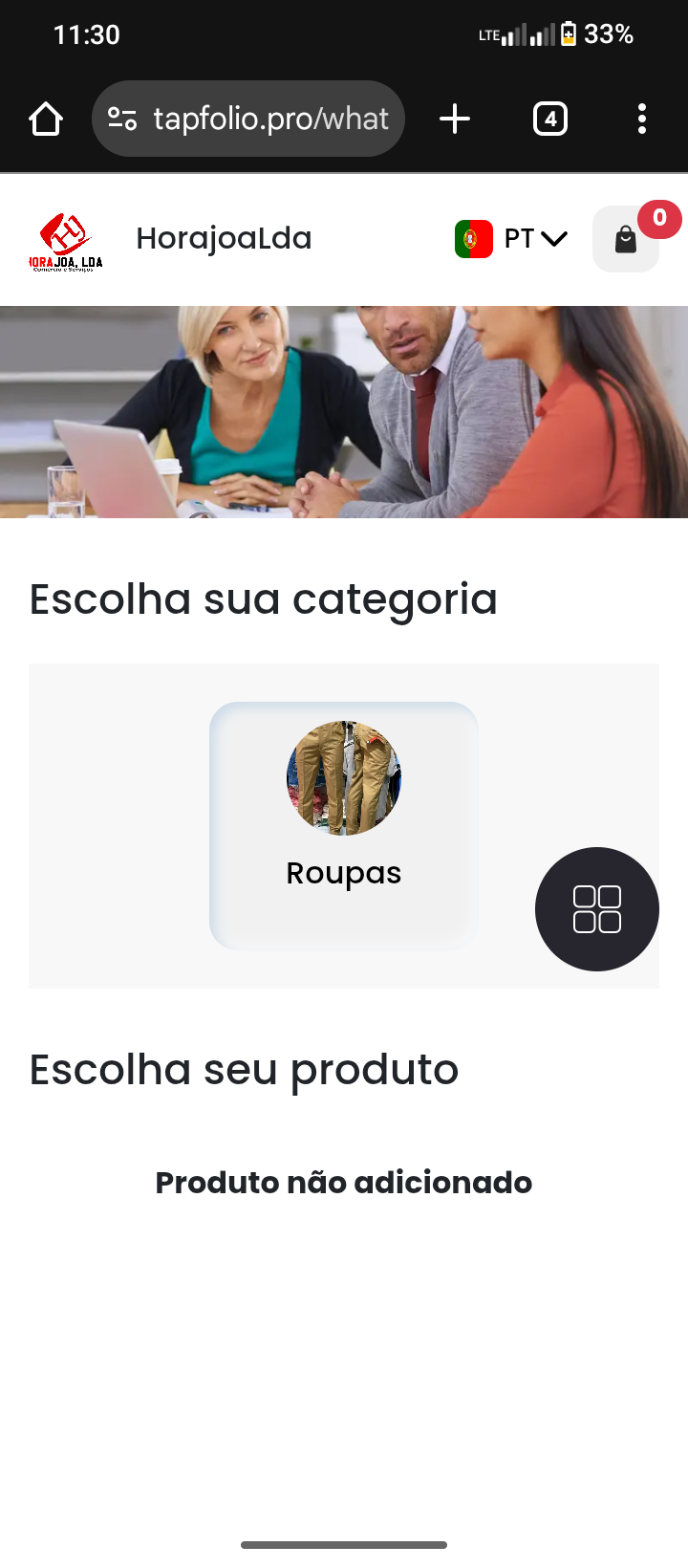This screenshot has height=1568, width=688.
Task: Show the open tabs switcher
Action: (x=549, y=119)
